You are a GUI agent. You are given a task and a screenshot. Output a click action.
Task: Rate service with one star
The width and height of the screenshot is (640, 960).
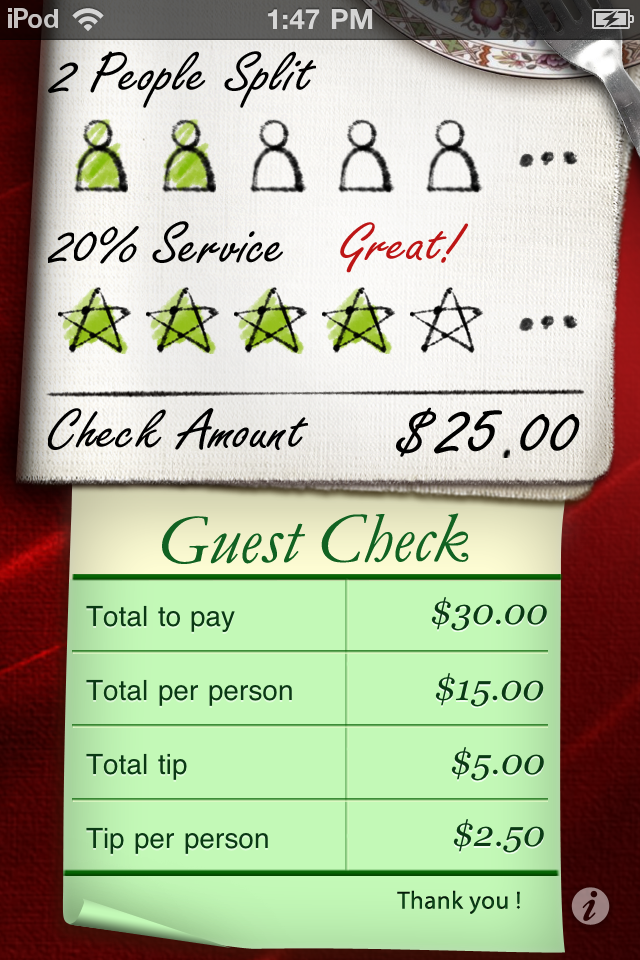(95, 322)
